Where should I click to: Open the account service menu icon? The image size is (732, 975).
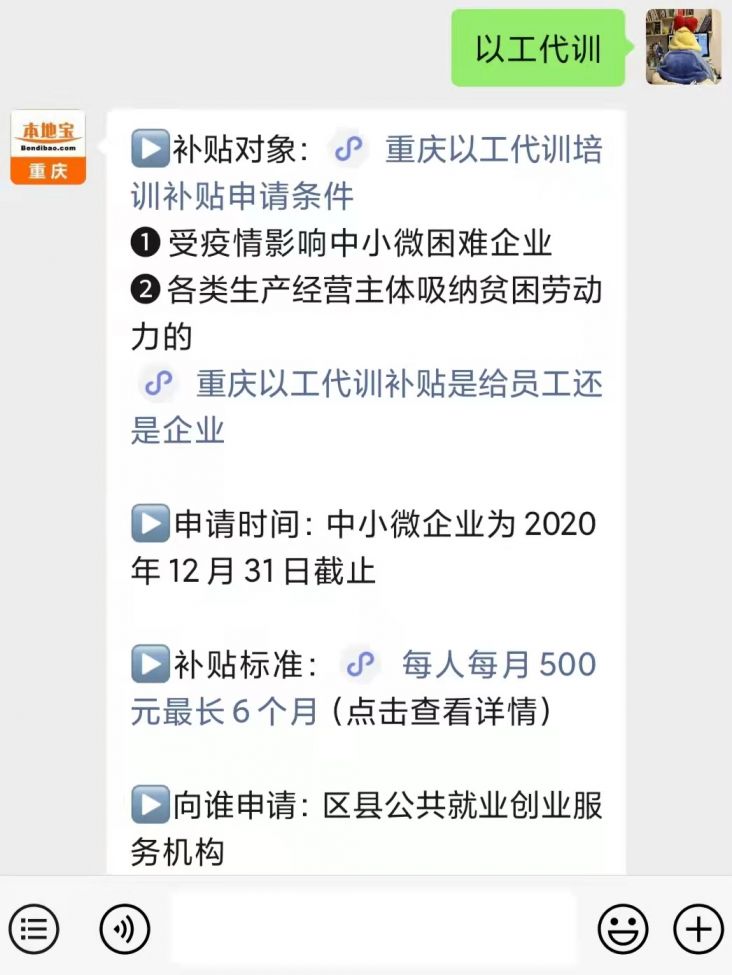pos(35,930)
